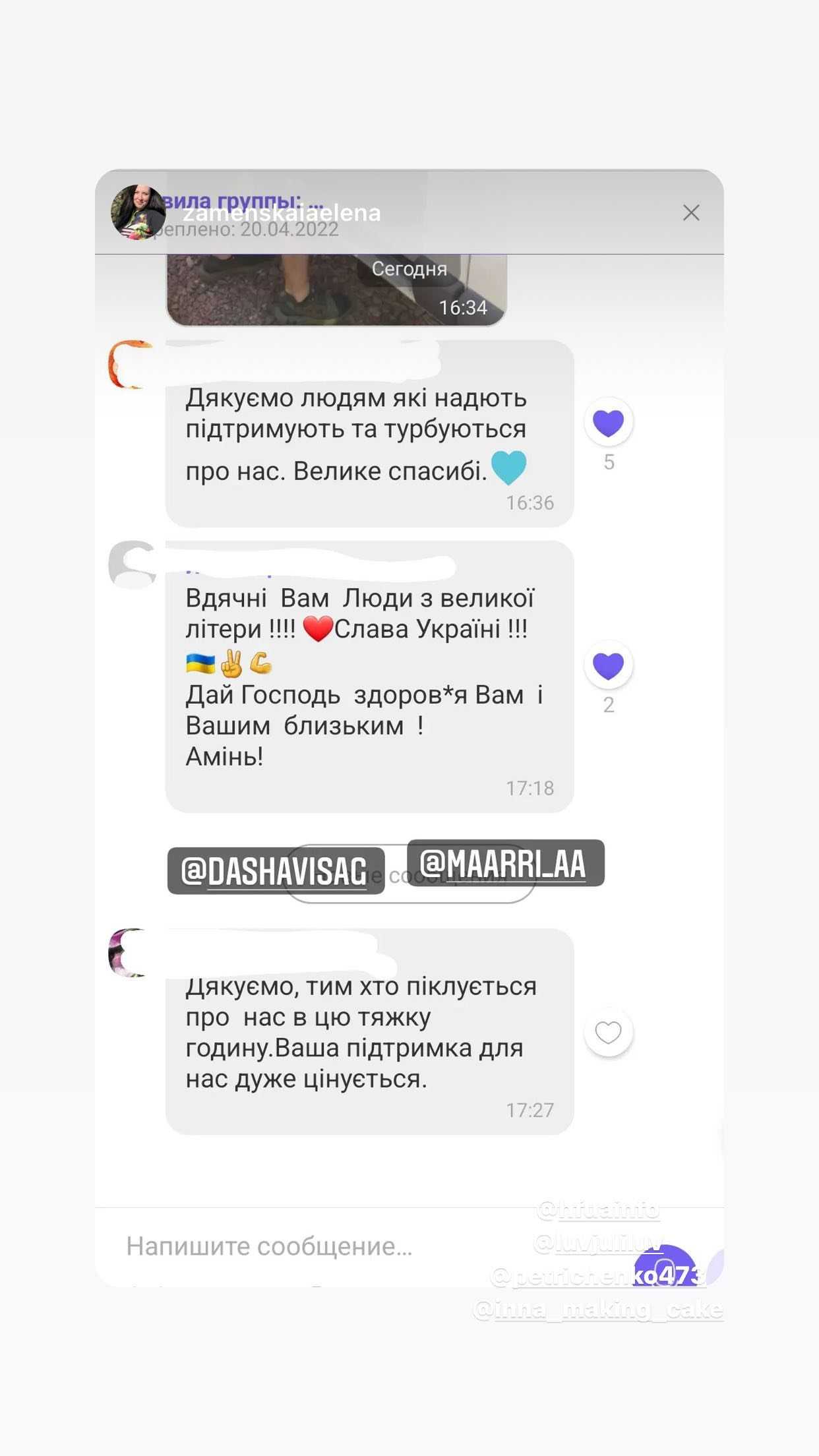Tap the zamenskaiaelena username

tap(282, 214)
